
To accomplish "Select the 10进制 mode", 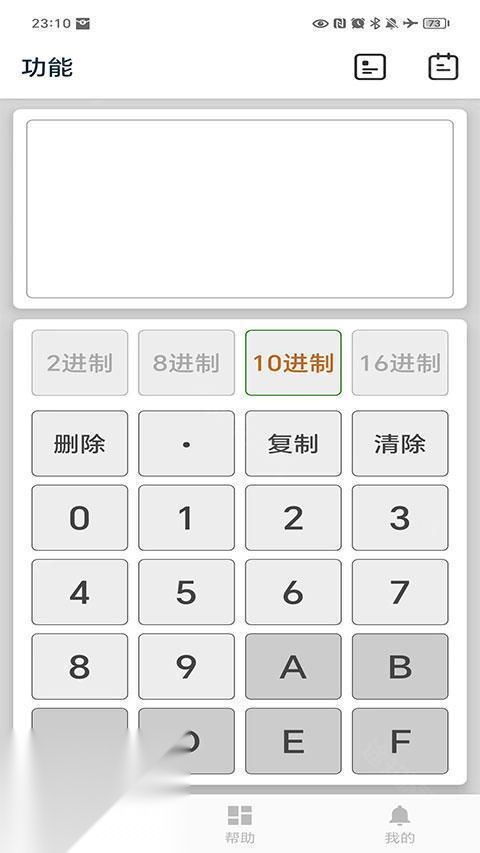I will pos(293,363).
